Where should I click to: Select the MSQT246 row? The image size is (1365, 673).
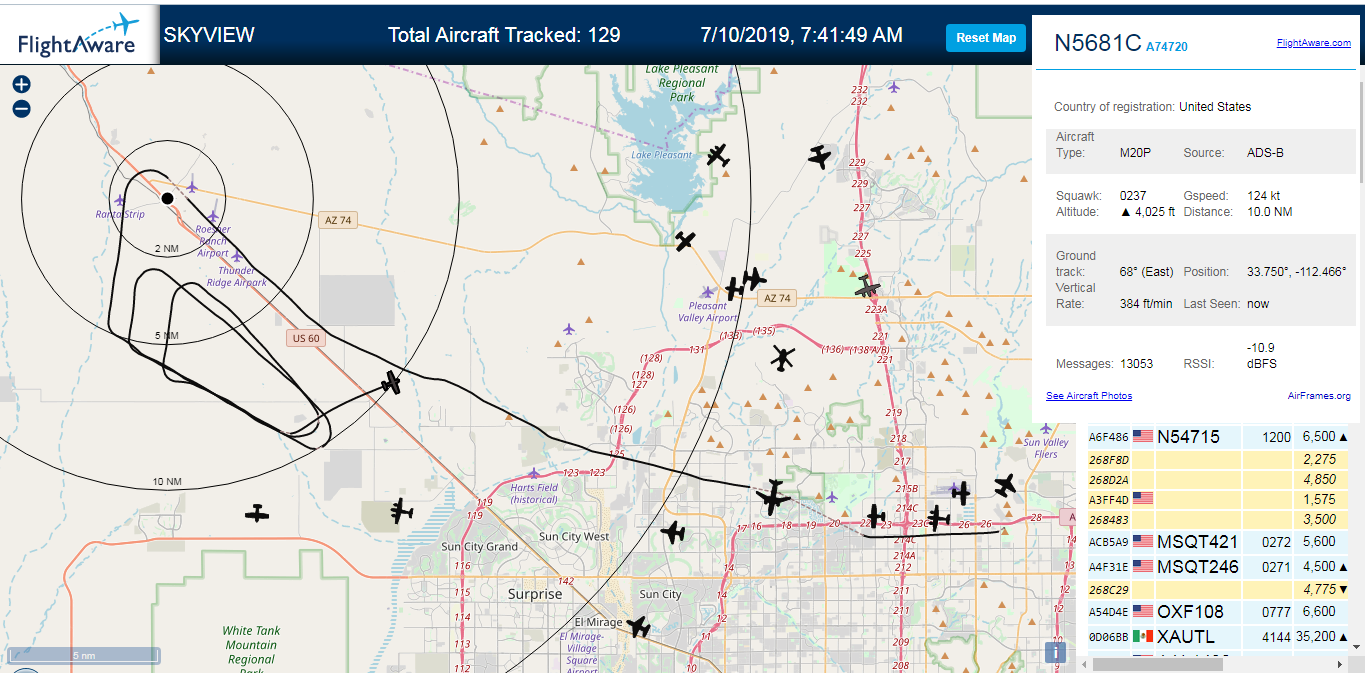tap(1219, 567)
